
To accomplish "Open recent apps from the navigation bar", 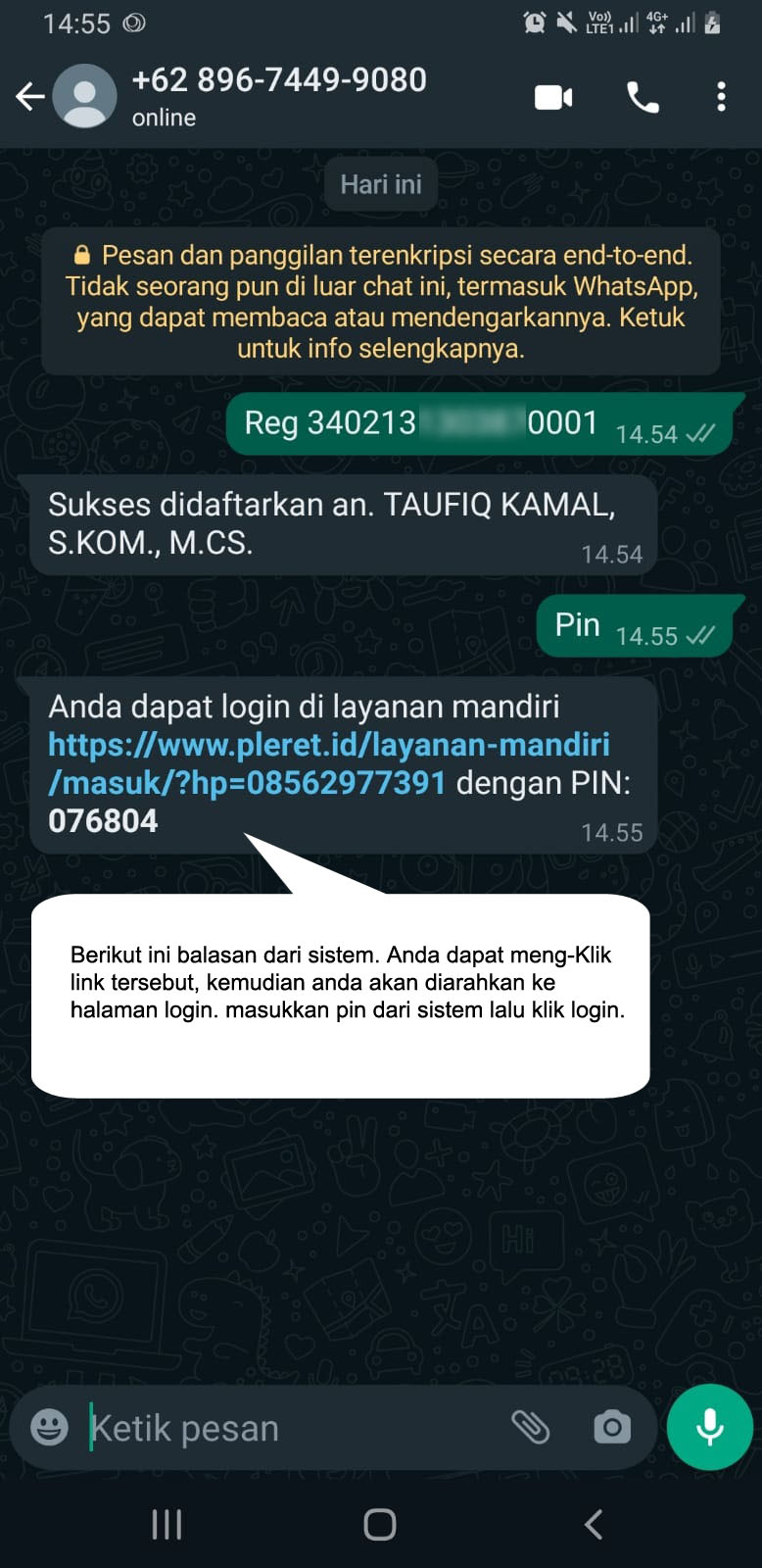I will 167,1524.
